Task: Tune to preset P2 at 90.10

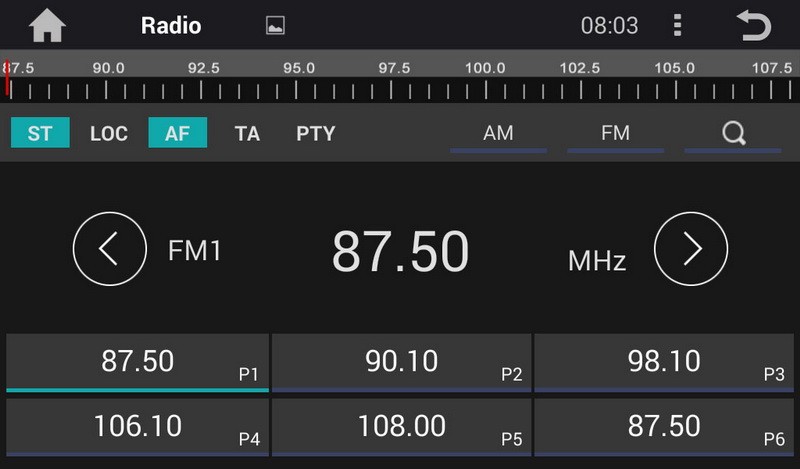Action: 401,361
